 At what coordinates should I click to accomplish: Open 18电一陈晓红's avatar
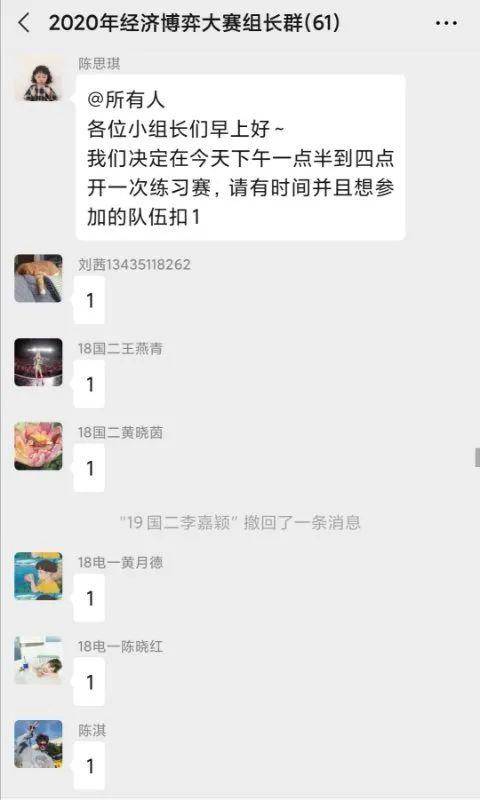pyautogui.click(x=38, y=660)
